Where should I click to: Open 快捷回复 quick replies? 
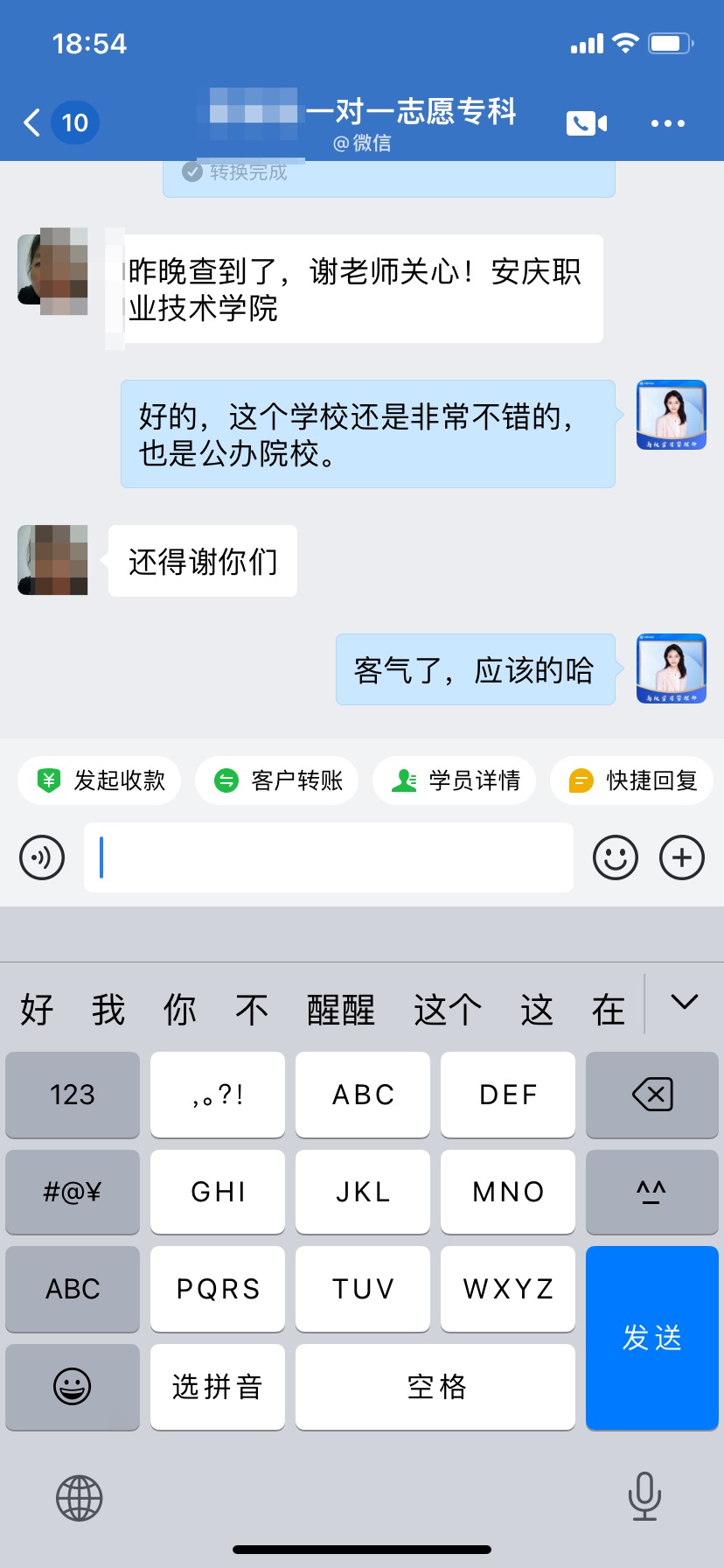click(632, 780)
